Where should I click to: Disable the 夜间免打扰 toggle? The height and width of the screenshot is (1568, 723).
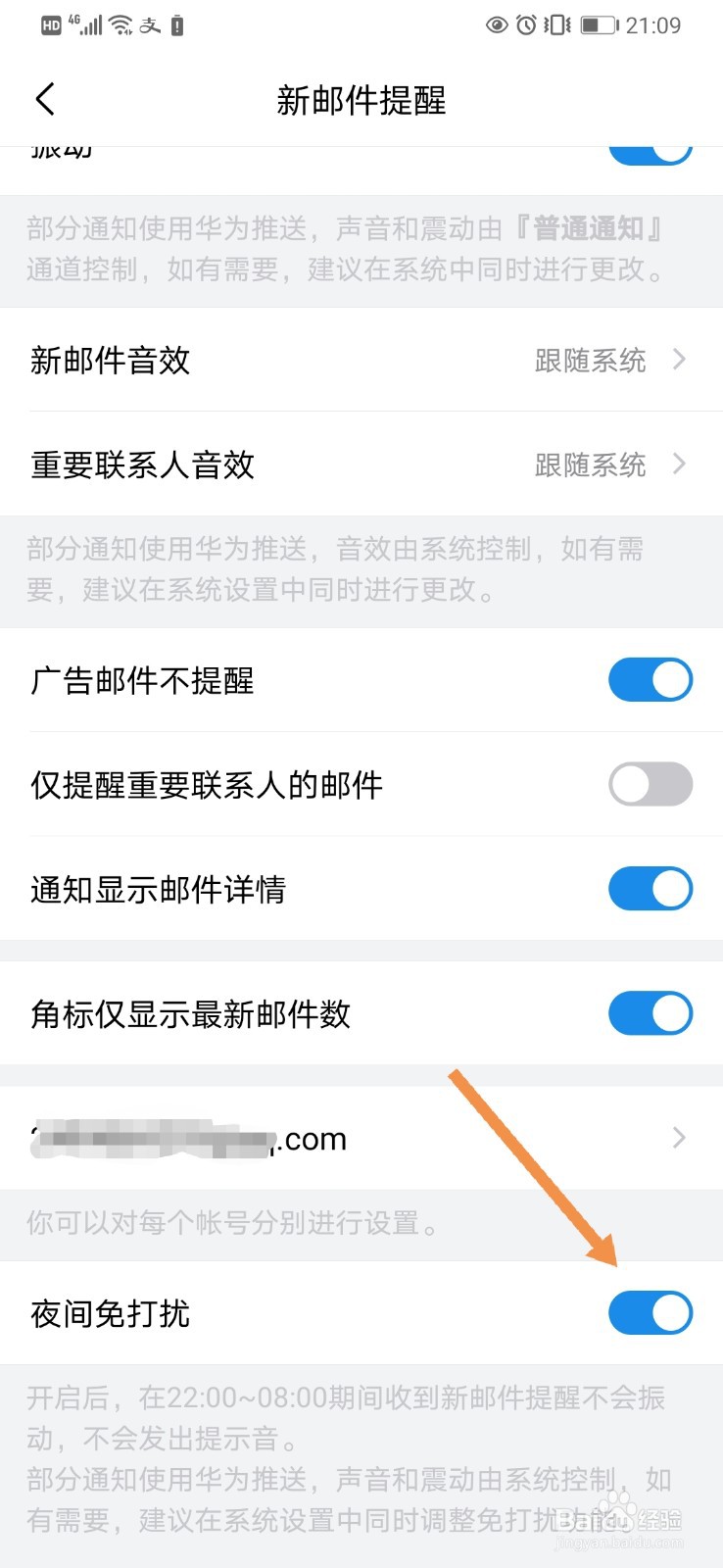(x=650, y=1313)
